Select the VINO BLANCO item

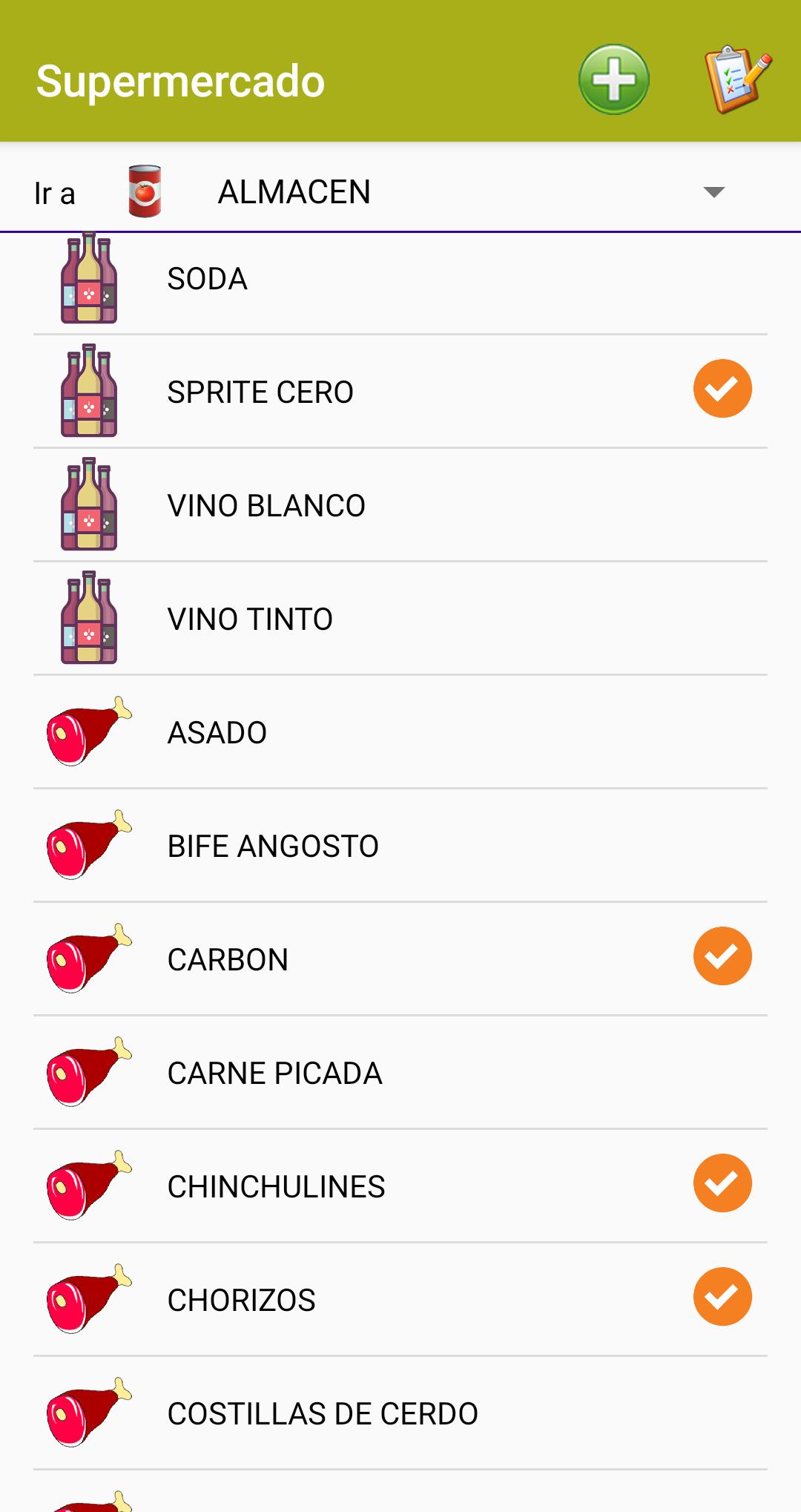(400, 505)
